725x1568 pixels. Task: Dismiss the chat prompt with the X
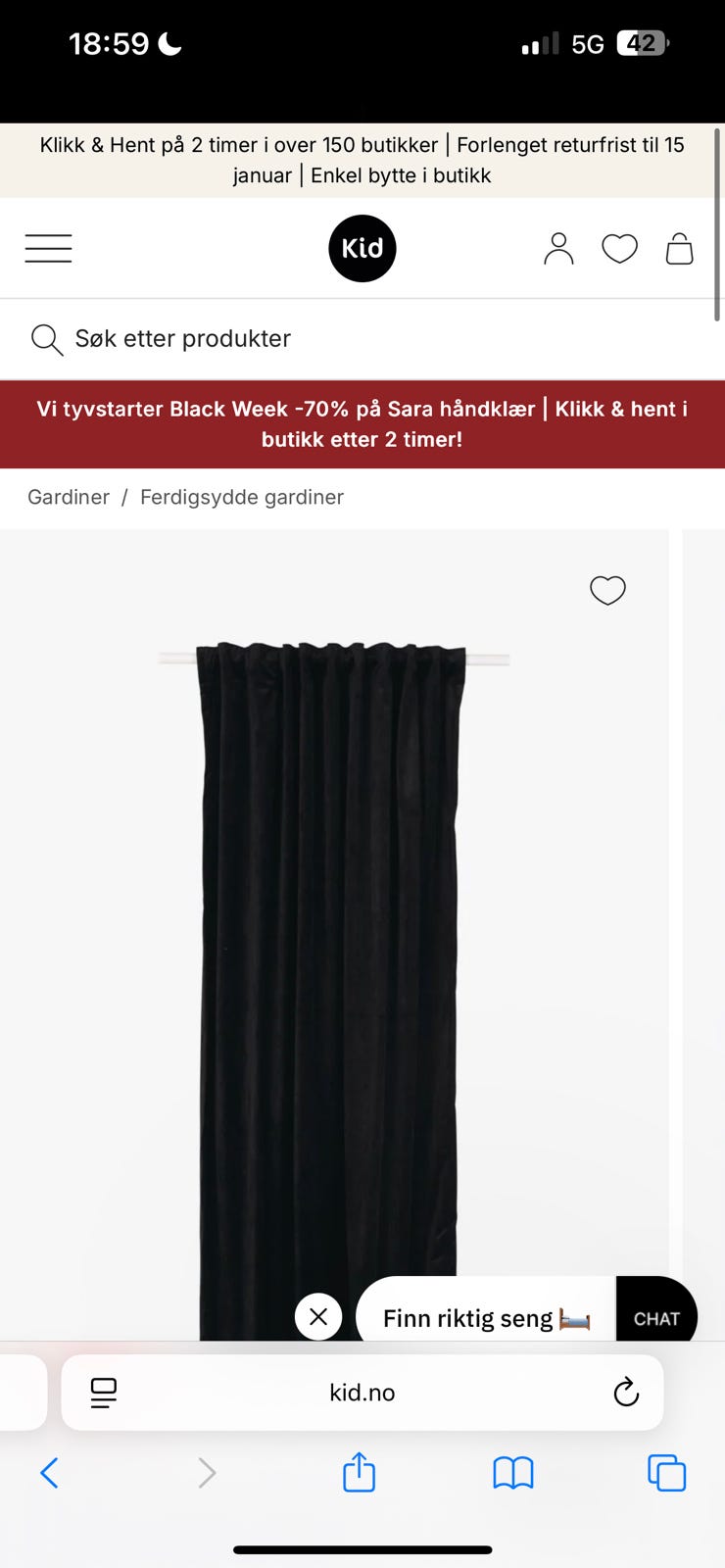coord(317,1317)
